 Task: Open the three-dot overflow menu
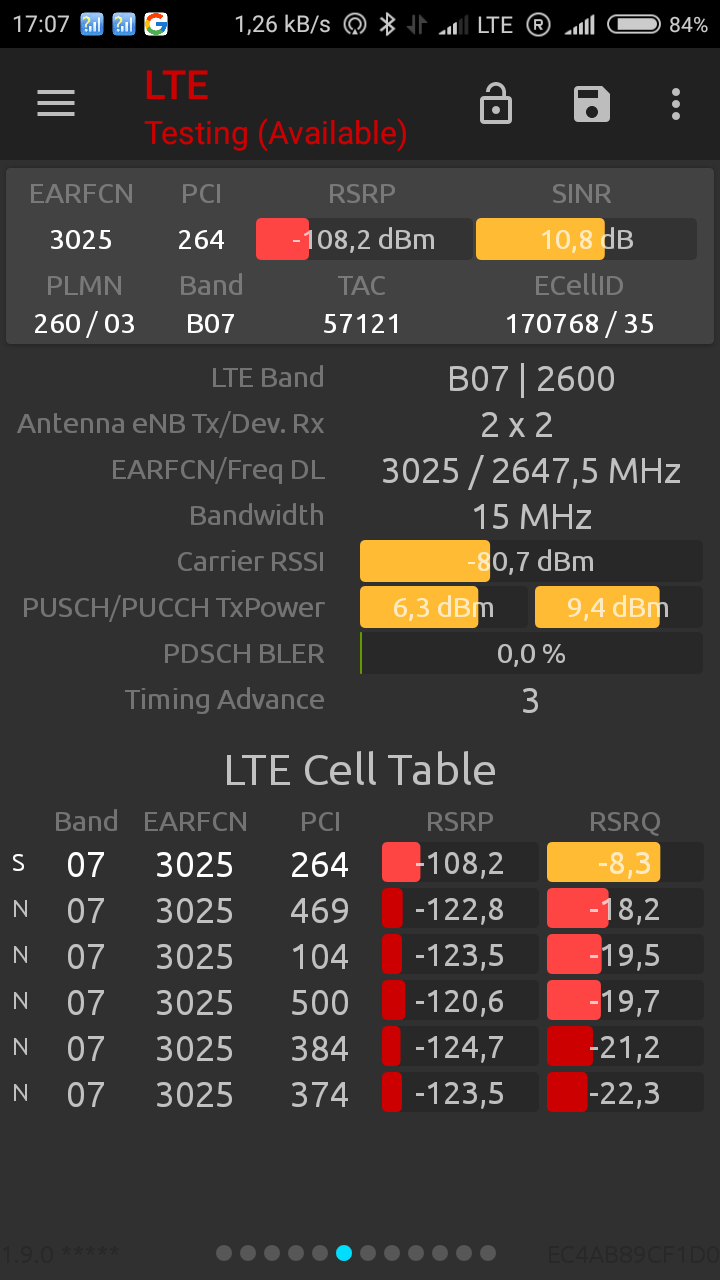coord(676,104)
